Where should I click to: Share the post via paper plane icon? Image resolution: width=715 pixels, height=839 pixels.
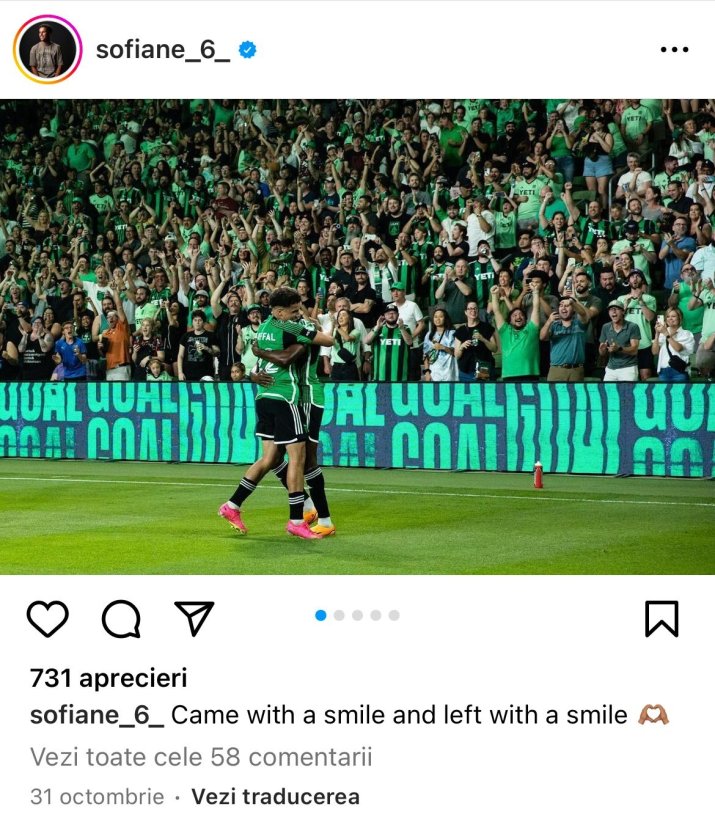[x=195, y=619]
